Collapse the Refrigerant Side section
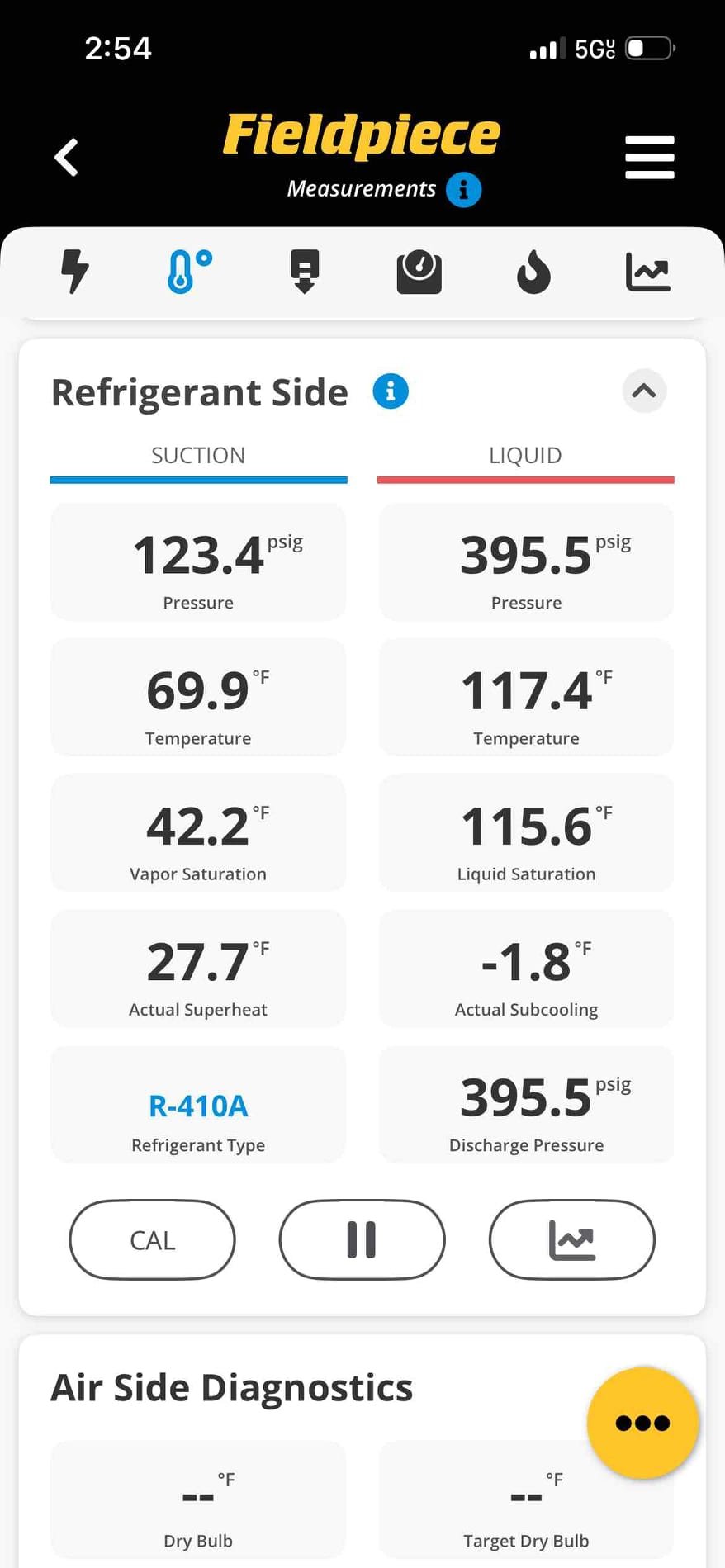The image size is (725, 1568). point(644,391)
